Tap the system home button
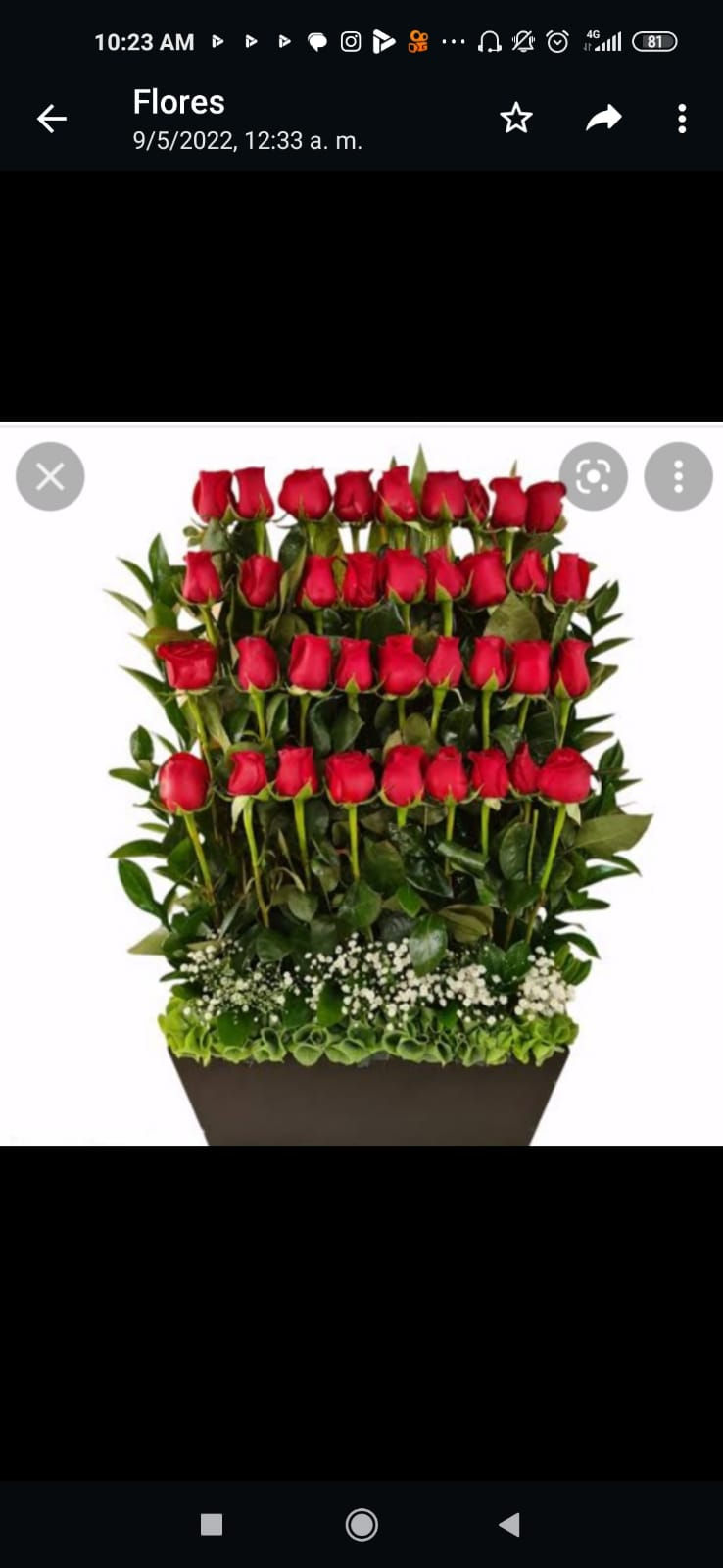 (x=361, y=1524)
